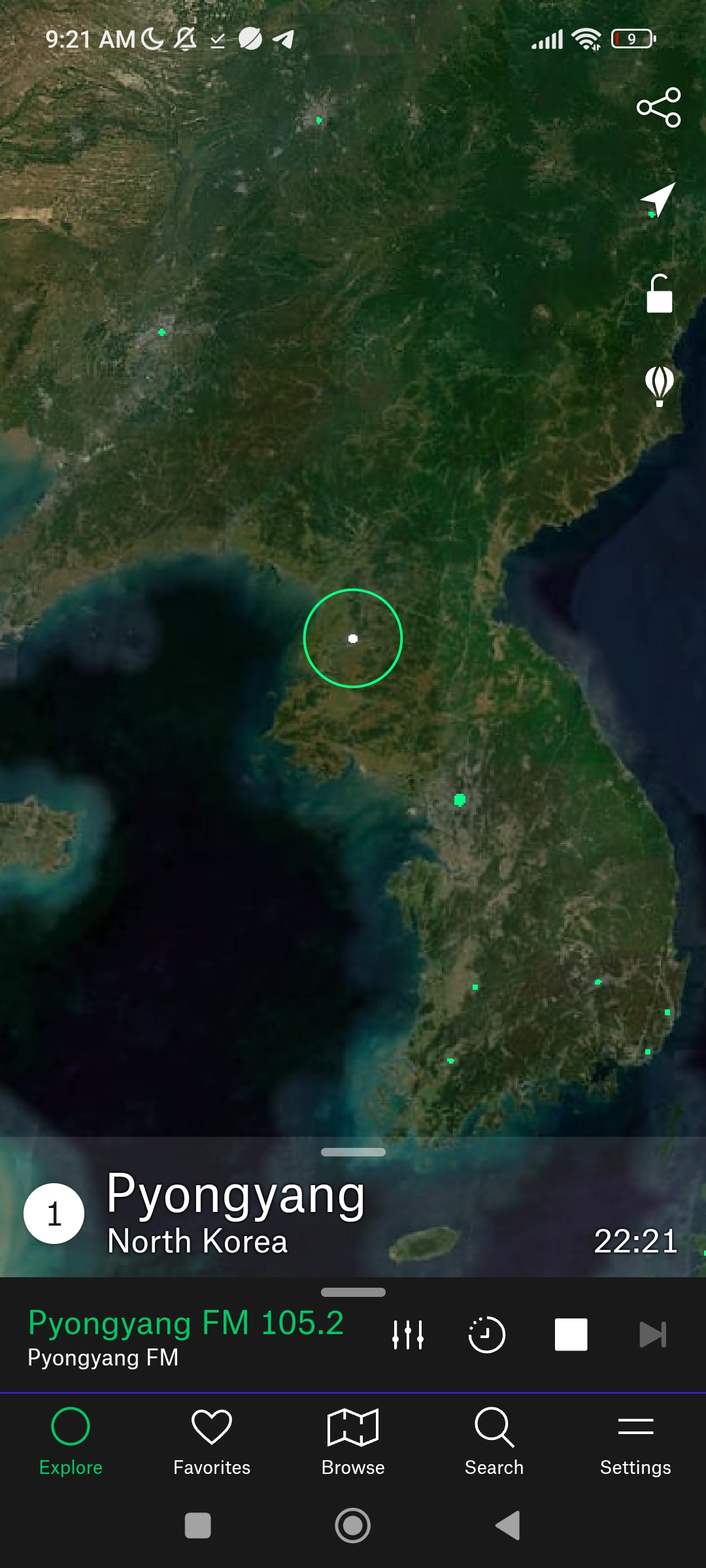Tap the balloon ride icon
Image resolution: width=706 pixels, height=1568 pixels.
[659, 386]
